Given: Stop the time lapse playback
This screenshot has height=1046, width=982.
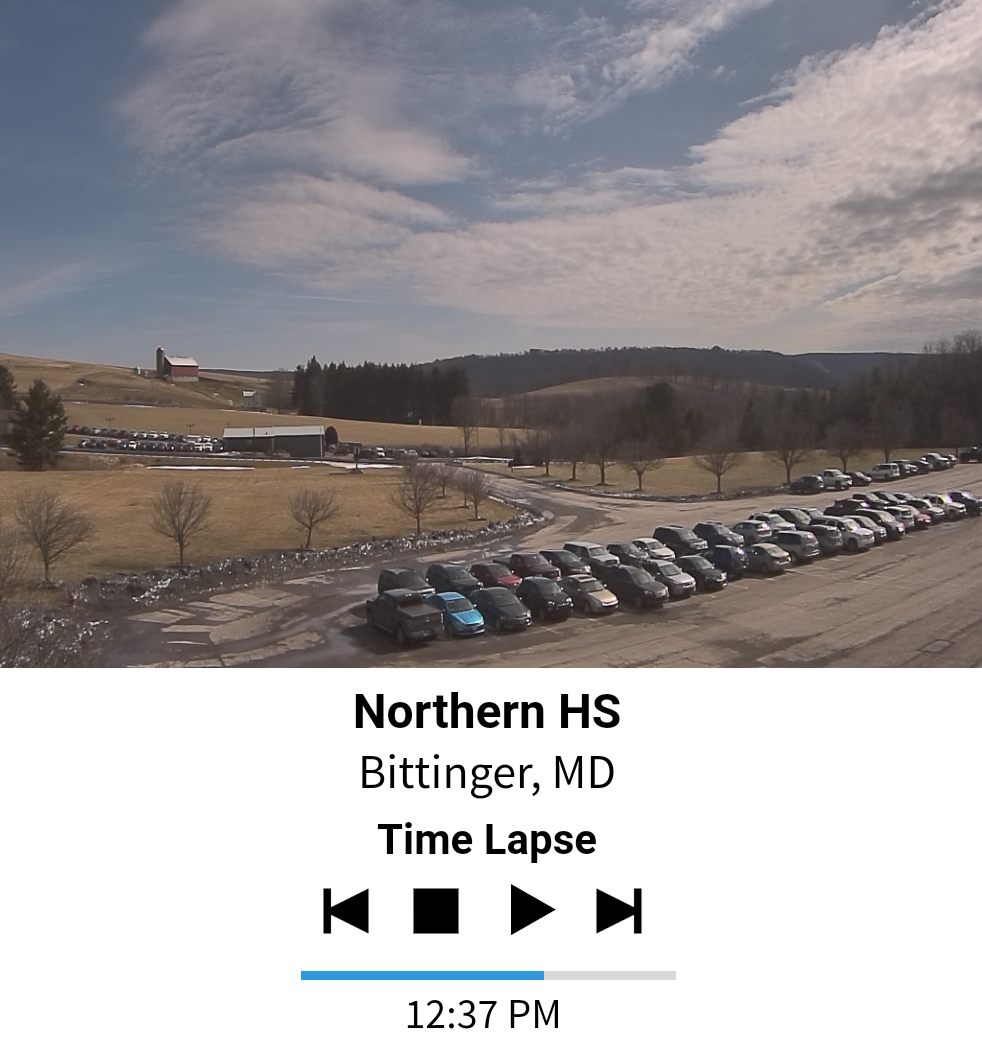Looking at the screenshot, I should coord(436,911).
